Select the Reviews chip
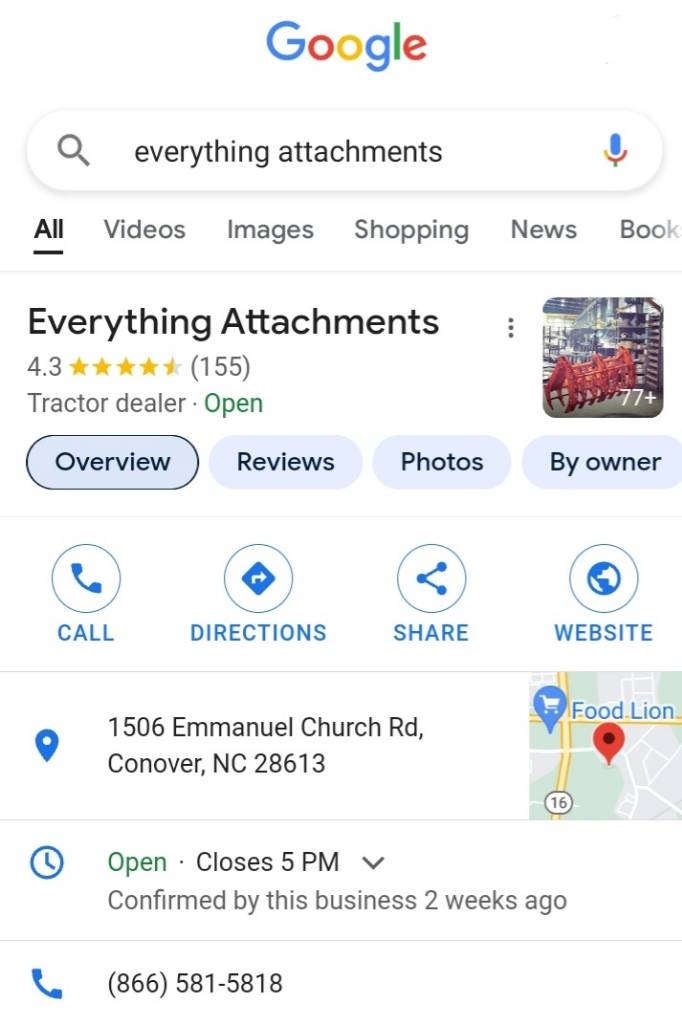 [x=285, y=462]
